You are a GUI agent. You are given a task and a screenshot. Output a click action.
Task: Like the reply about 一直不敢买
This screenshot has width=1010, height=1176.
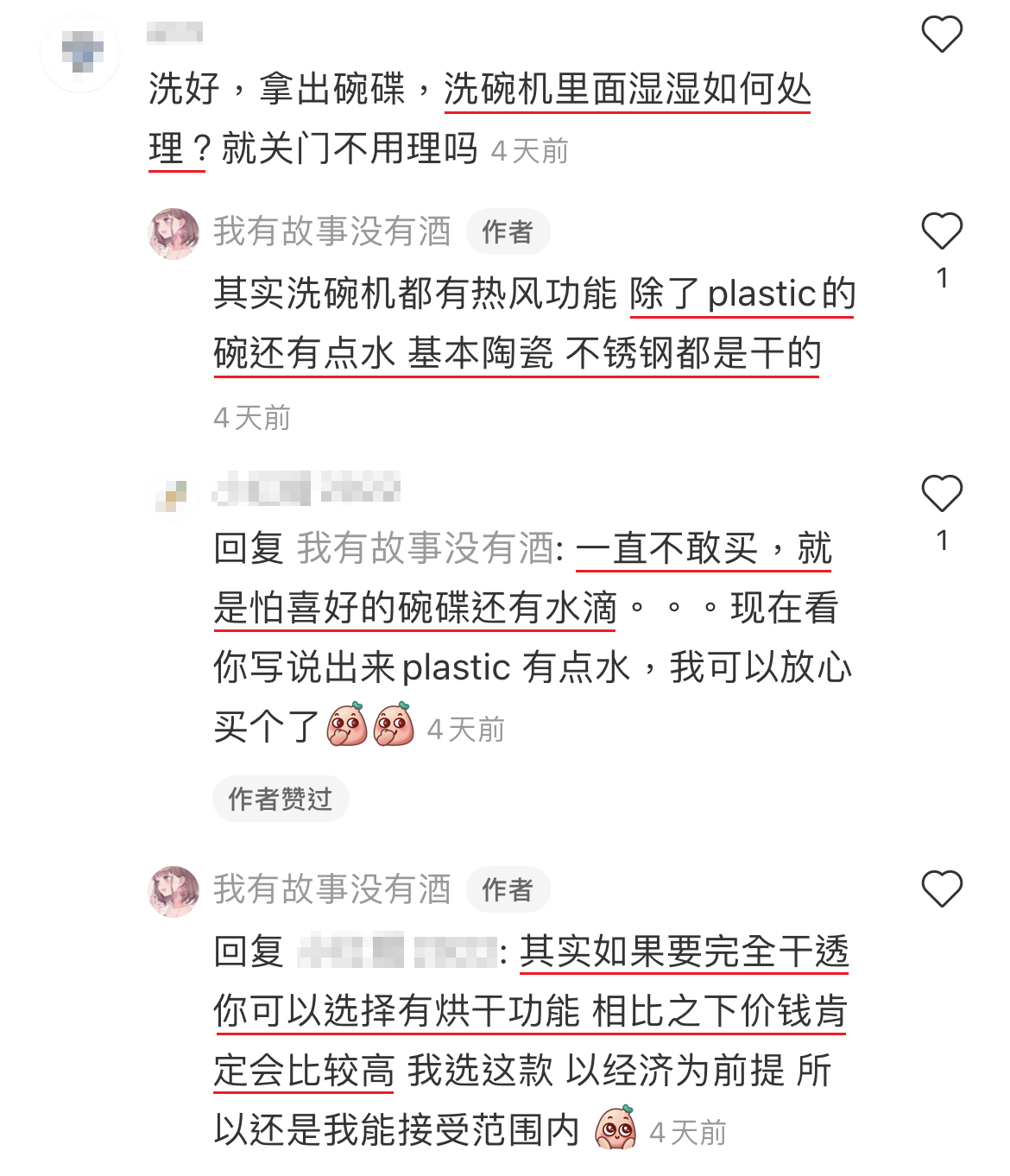(941, 494)
